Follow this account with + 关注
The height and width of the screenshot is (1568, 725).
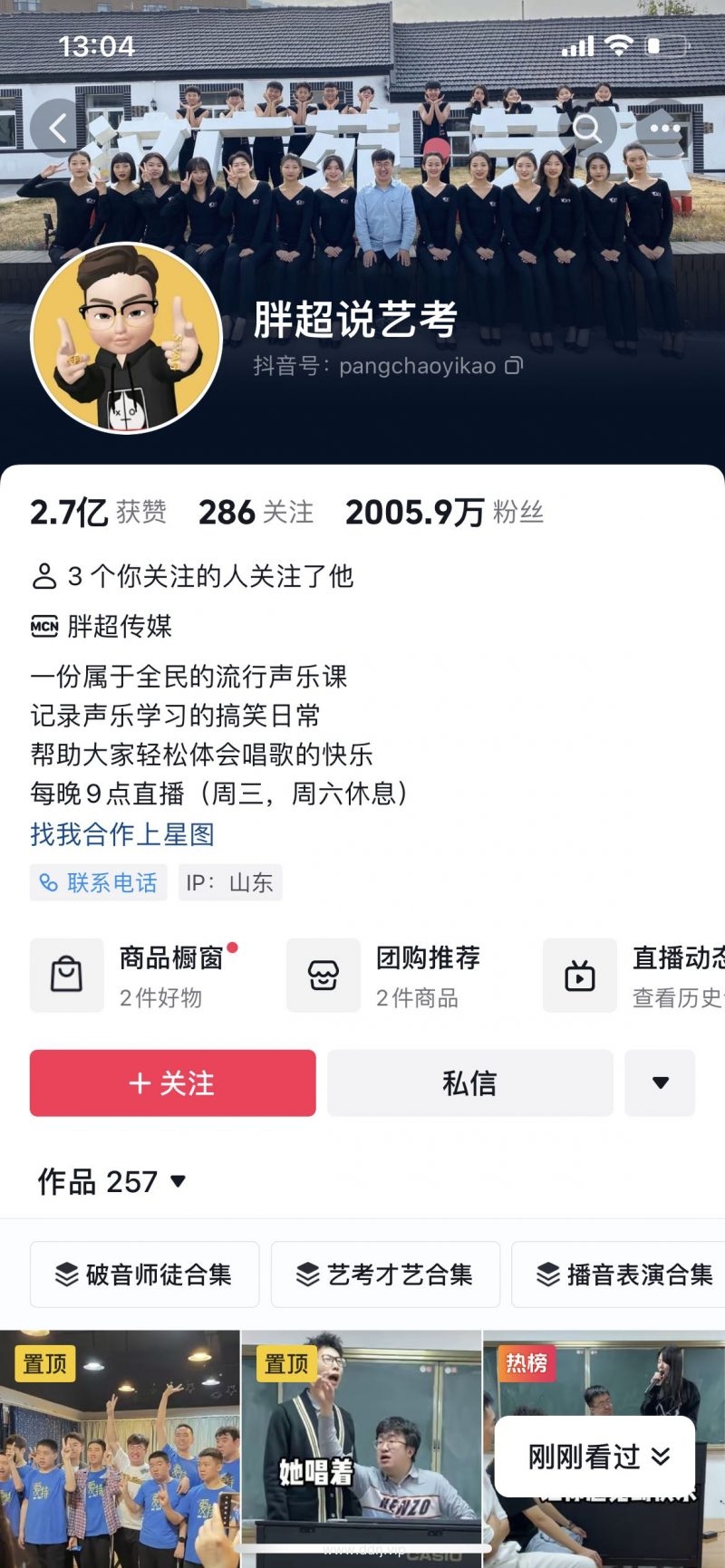tap(172, 1082)
